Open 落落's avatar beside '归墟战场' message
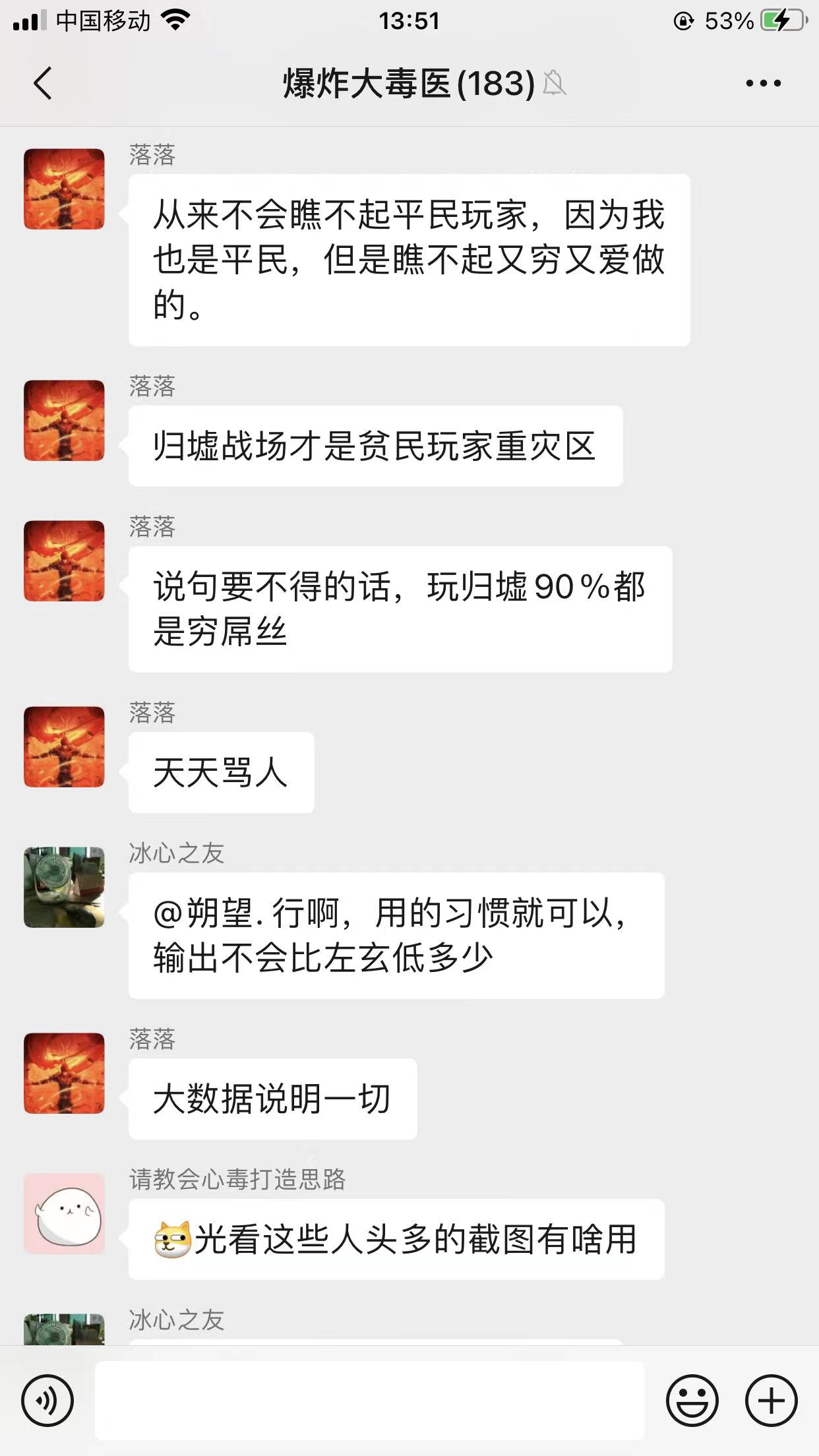The height and width of the screenshot is (1456, 819). coord(64,421)
